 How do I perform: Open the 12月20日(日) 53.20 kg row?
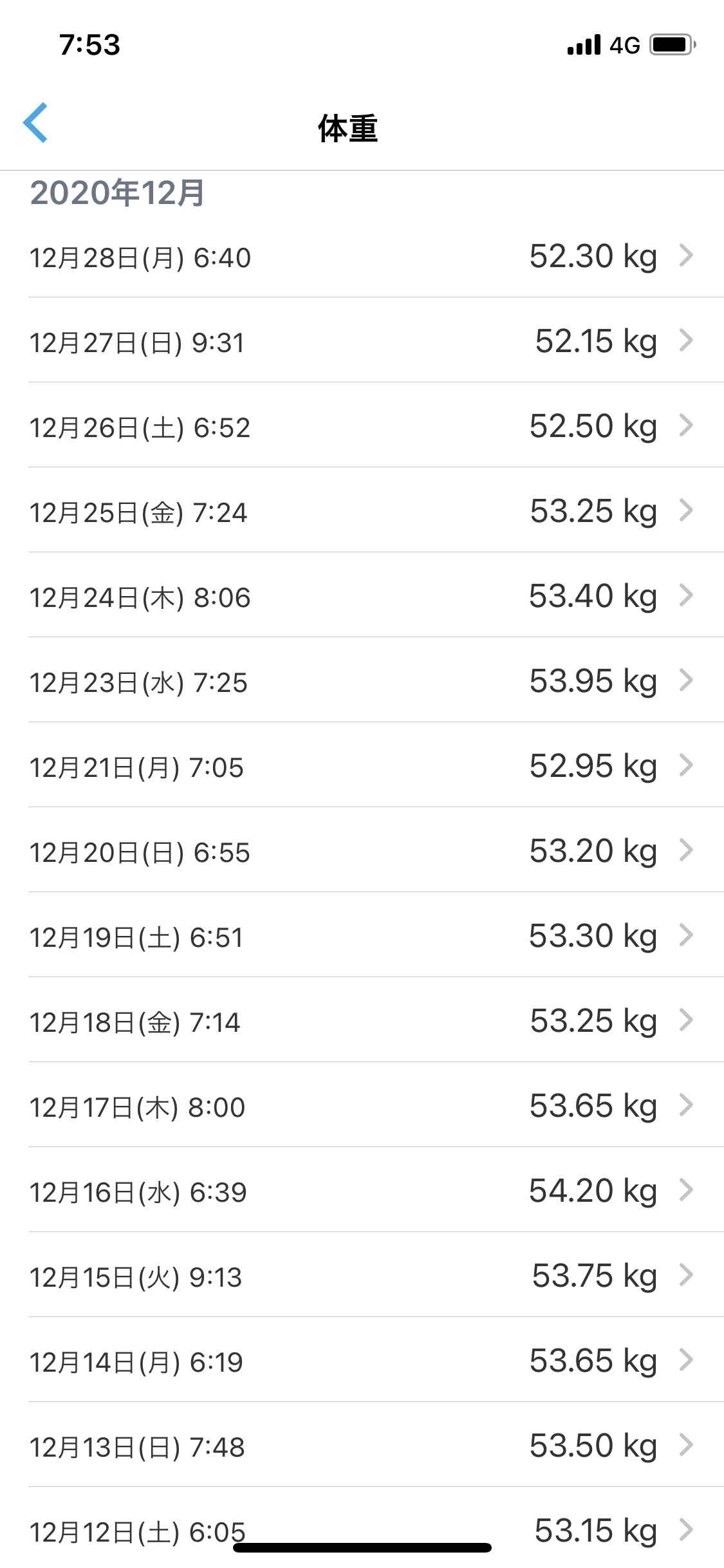[x=362, y=850]
